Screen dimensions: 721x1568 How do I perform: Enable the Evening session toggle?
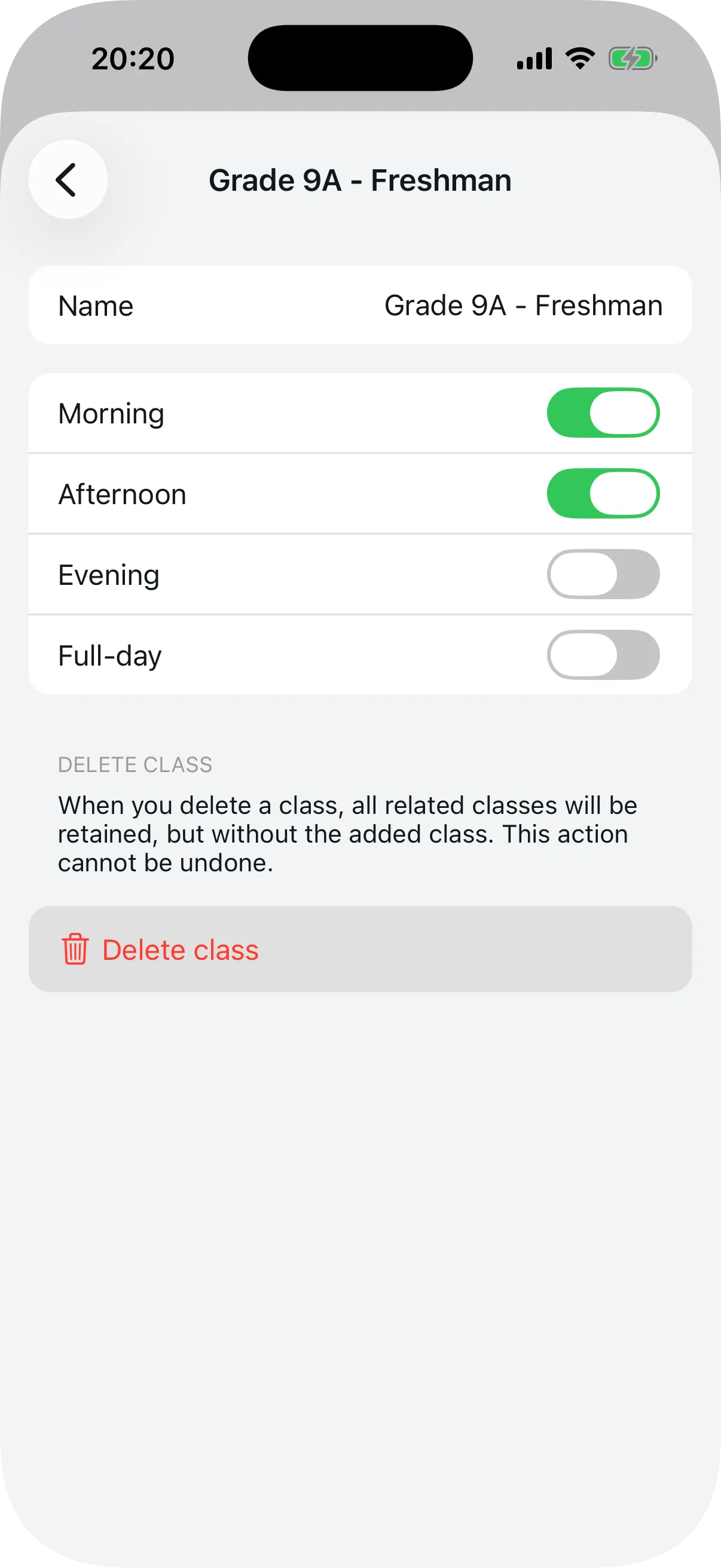[604, 575]
